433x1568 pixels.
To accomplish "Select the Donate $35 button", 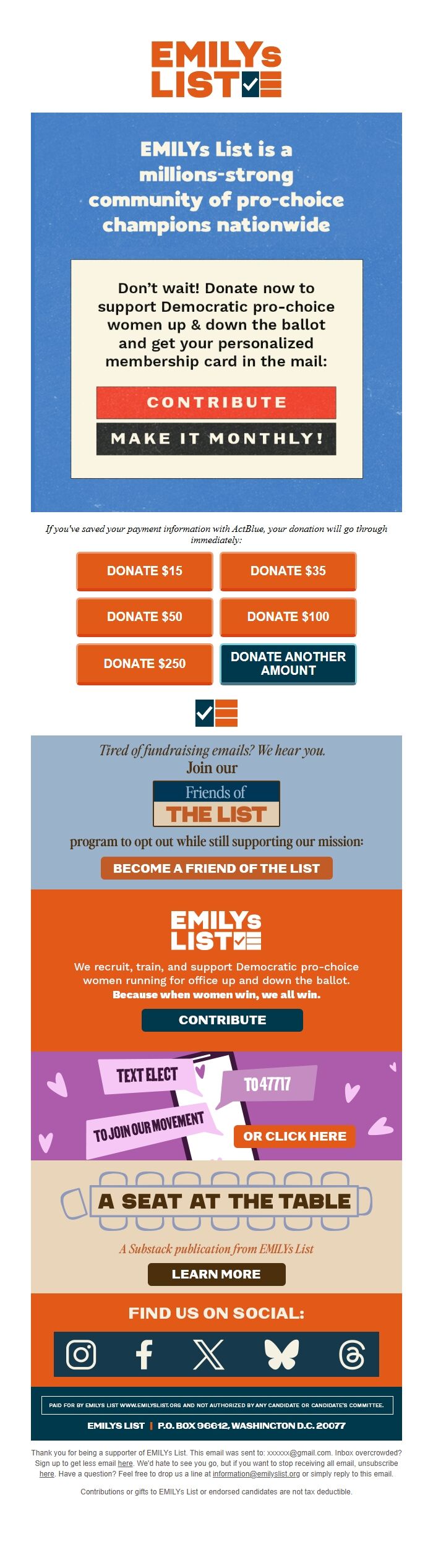I will [x=288, y=571].
